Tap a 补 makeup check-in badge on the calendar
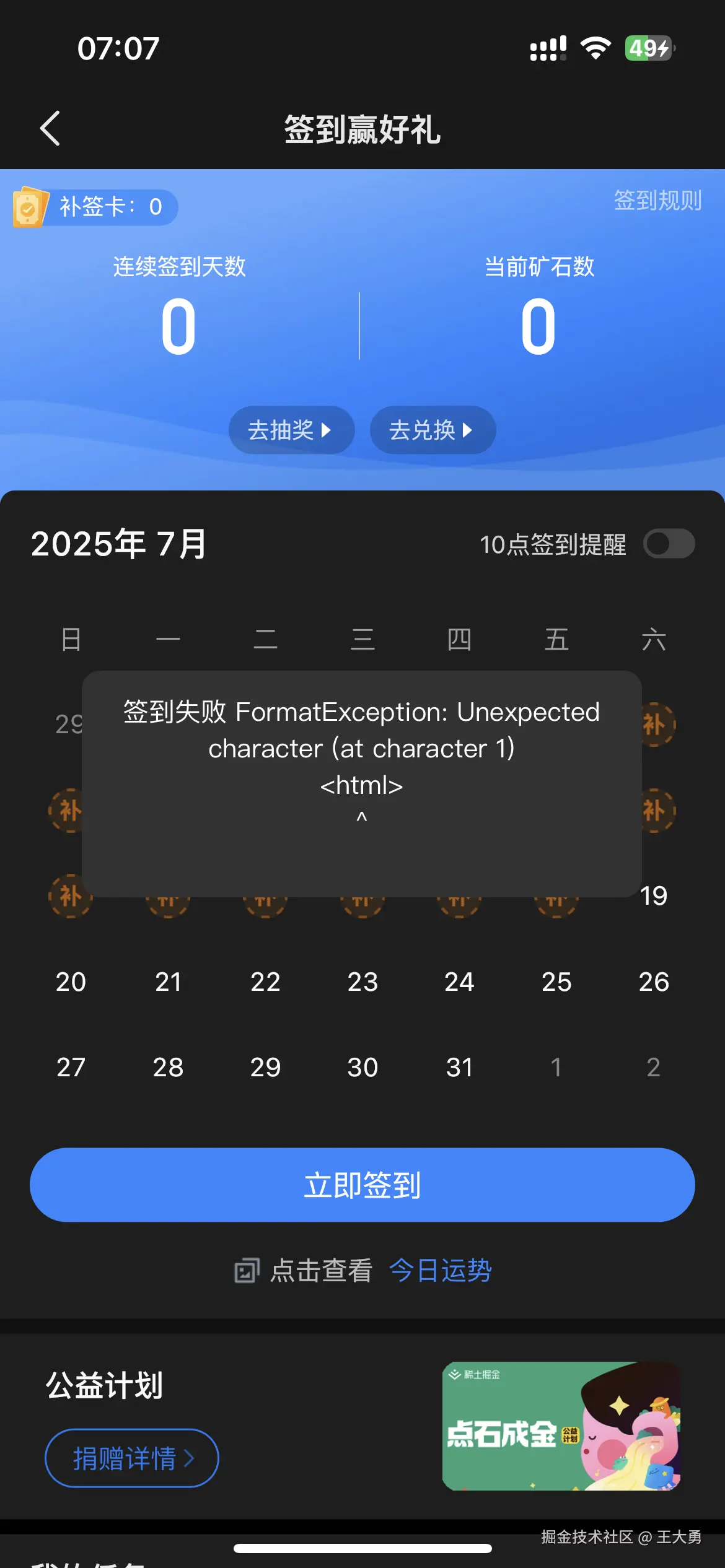This screenshot has width=725, height=1568. (x=71, y=897)
